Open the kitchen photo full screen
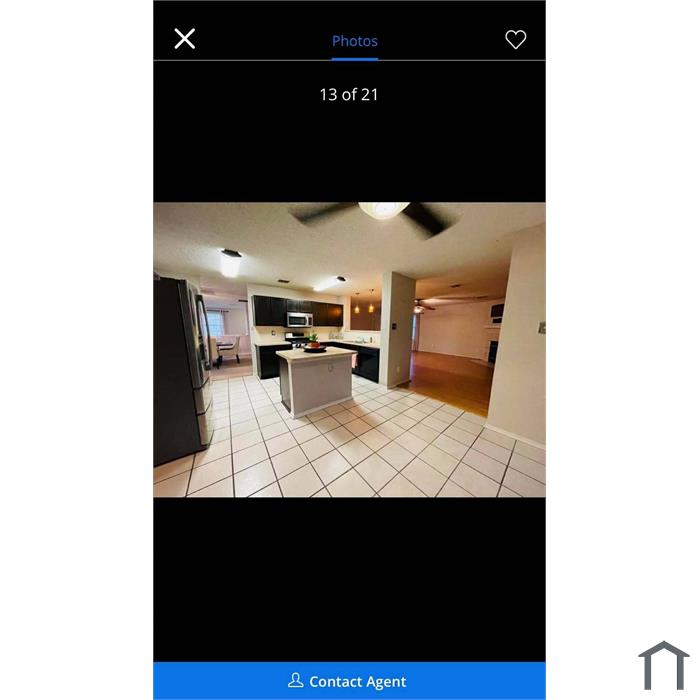700x700 pixels. 349,350
